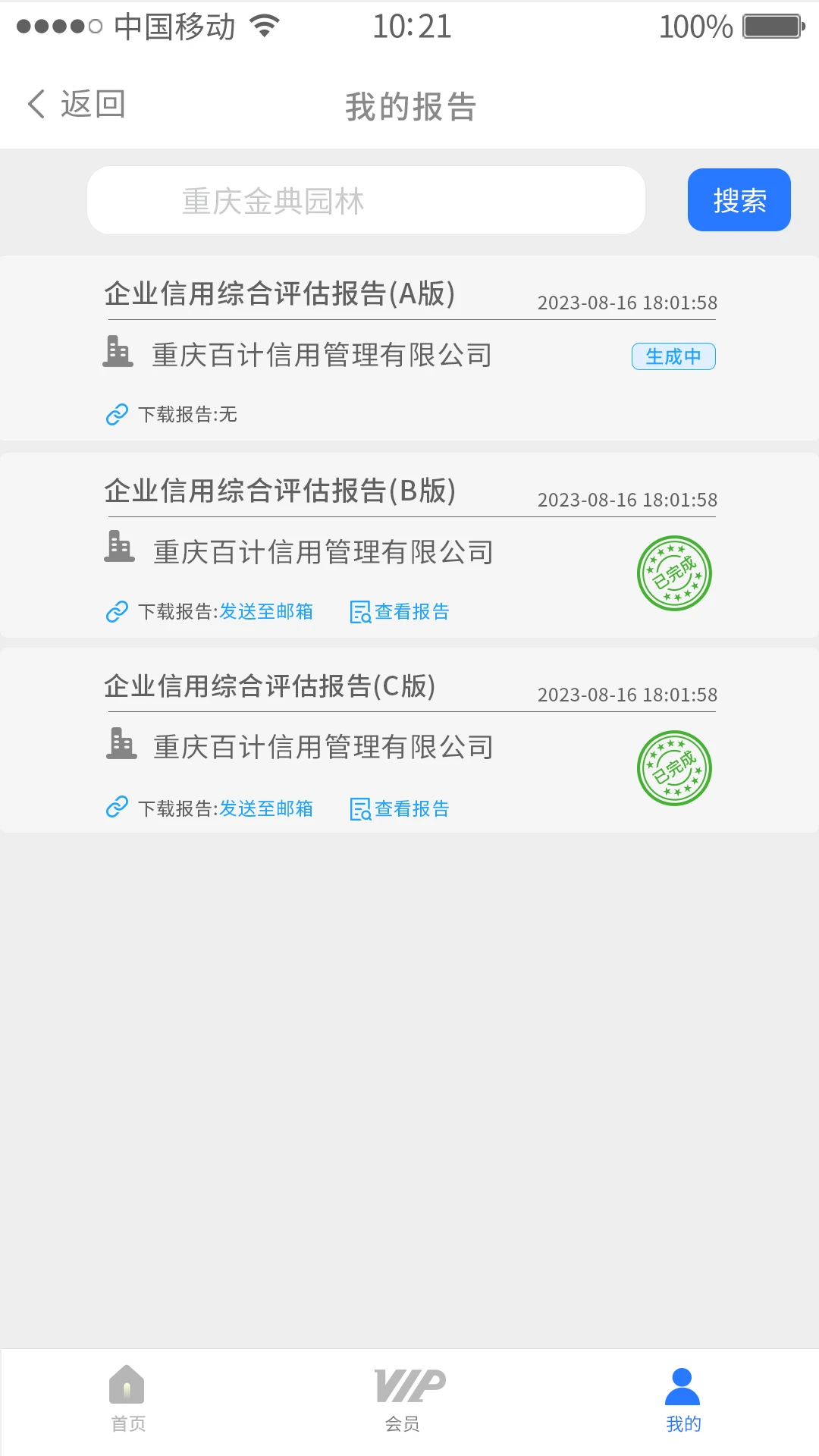Image resolution: width=819 pixels, height=1456 pixels.
Task: Click the 生成中 status badge on A版 report
Action: [x=673, y=356]
